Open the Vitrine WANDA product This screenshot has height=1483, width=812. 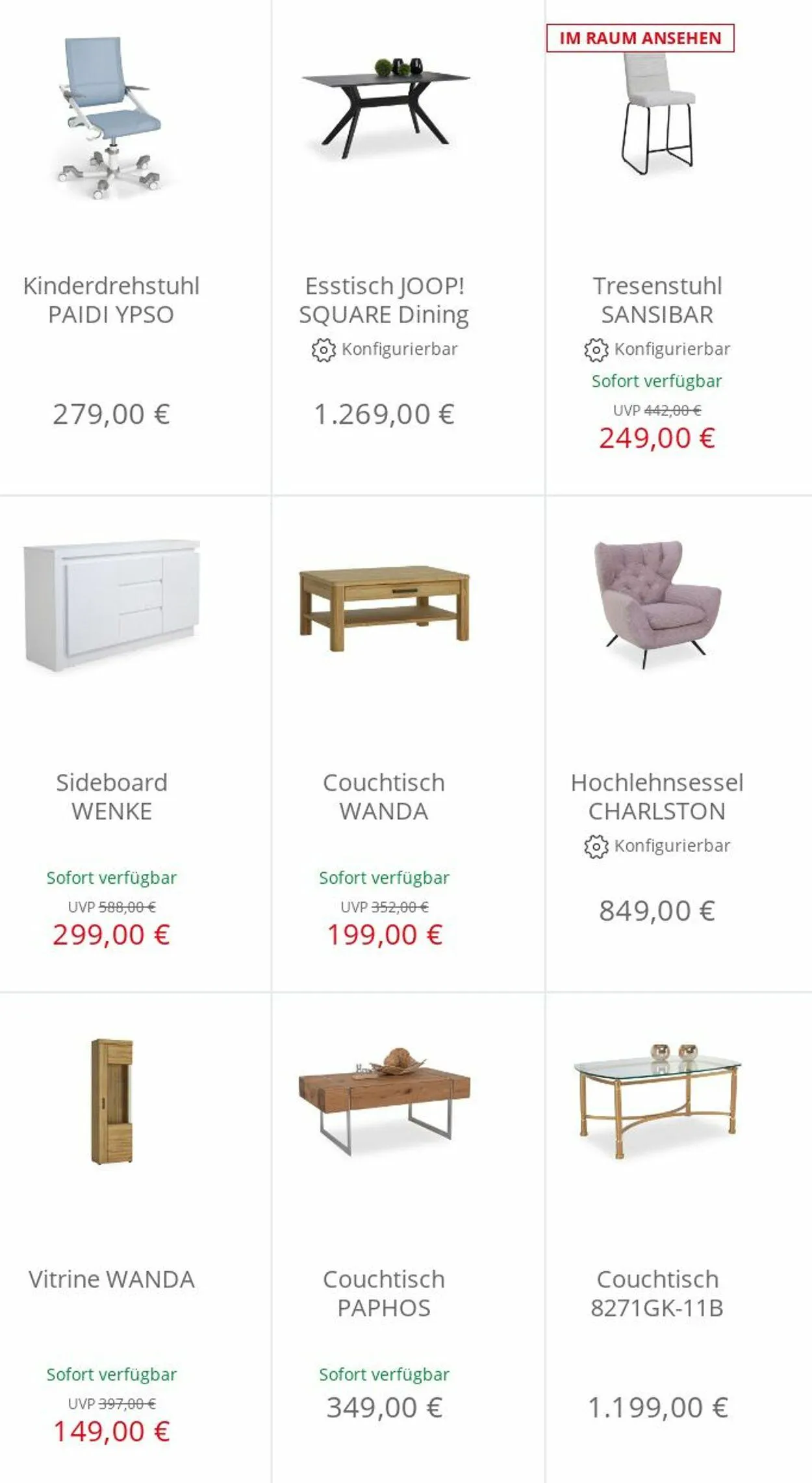tap(112, 1279)
